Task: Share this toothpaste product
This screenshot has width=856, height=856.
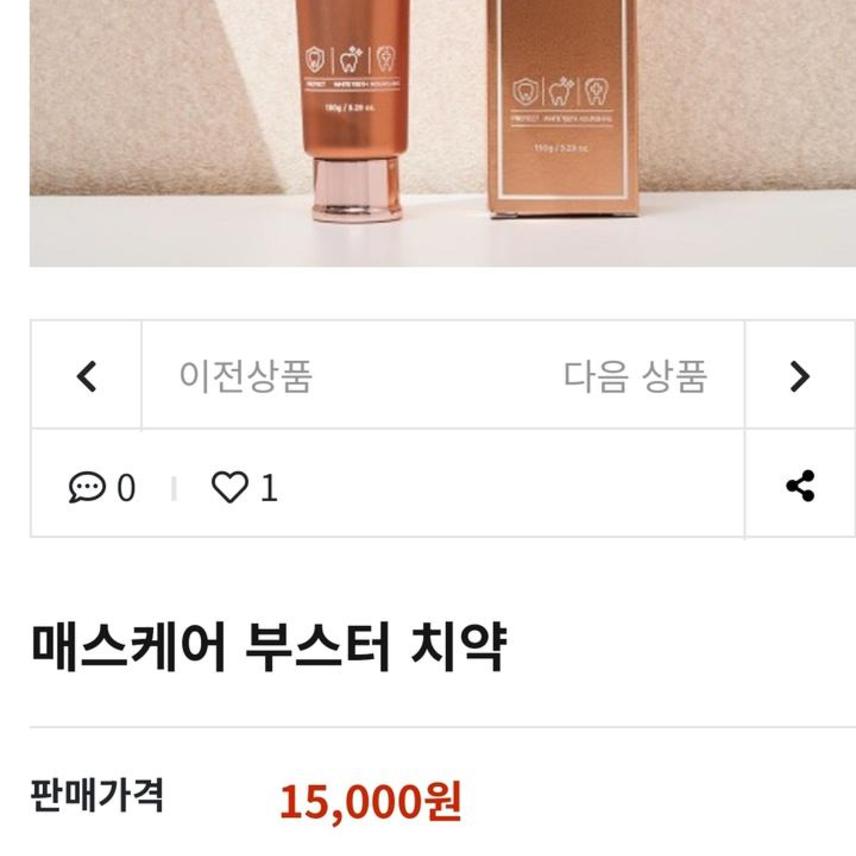Action: point(799,487)
